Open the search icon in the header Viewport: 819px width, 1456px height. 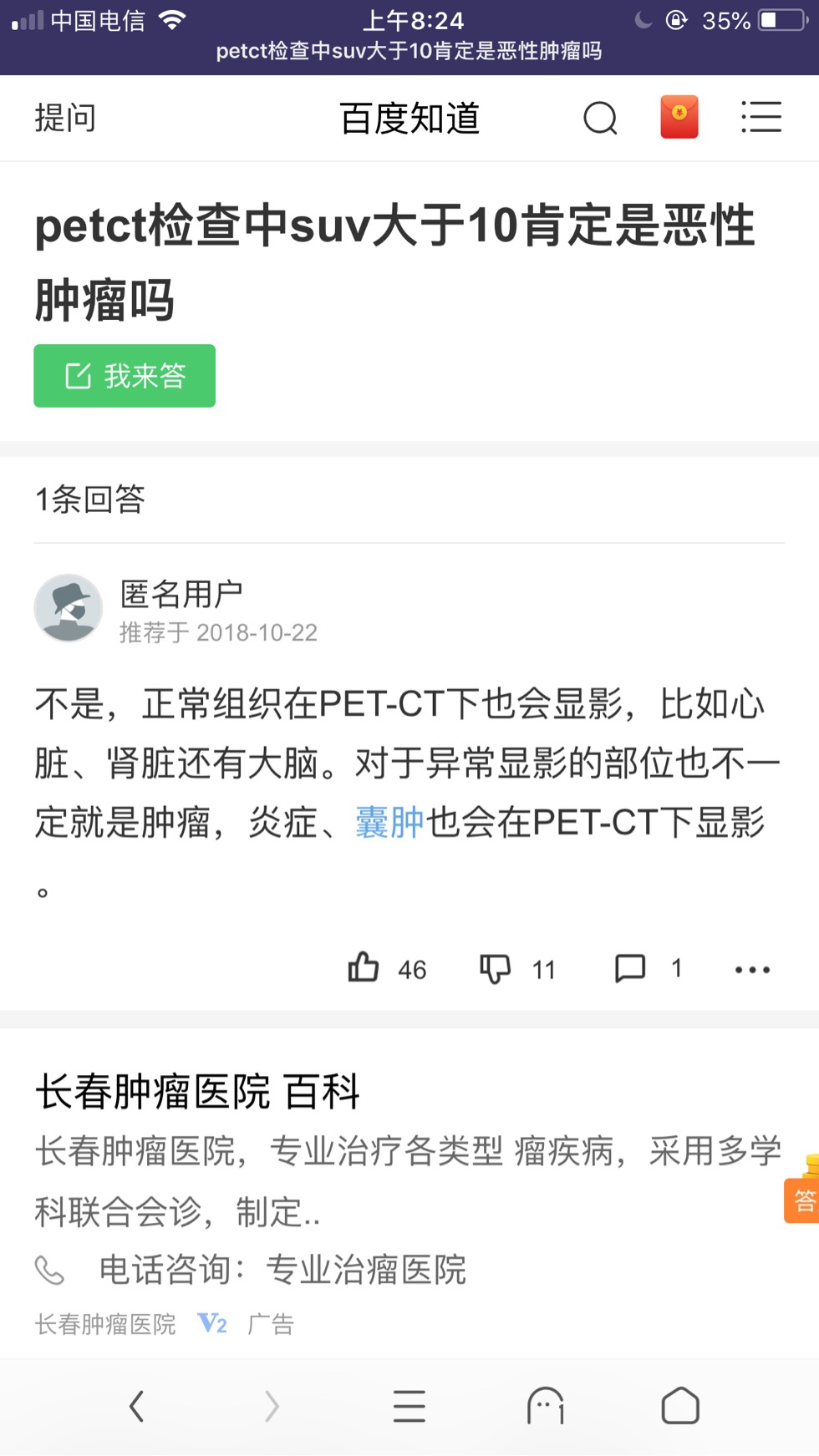click(x=600, y=118)
